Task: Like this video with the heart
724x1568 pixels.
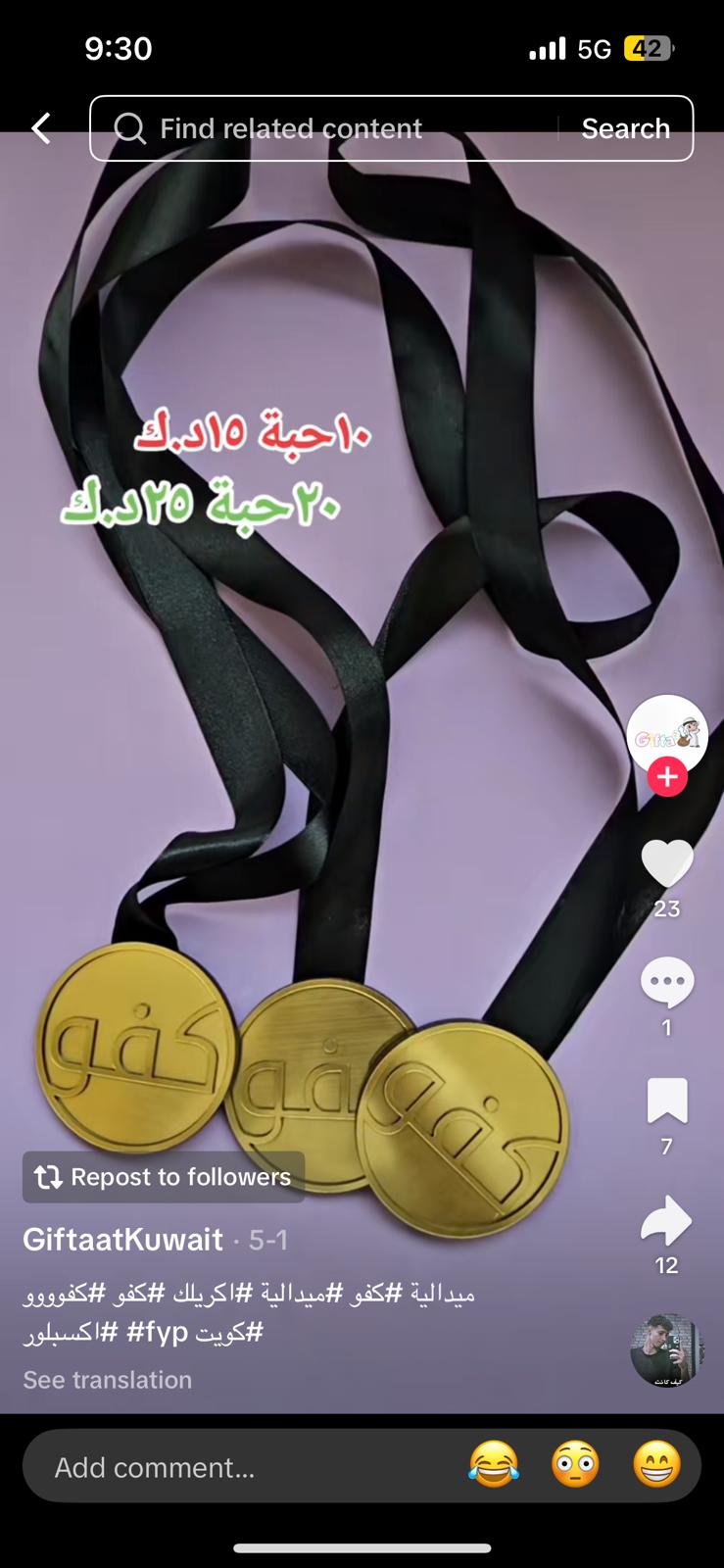Action: [x=667, y=864]
